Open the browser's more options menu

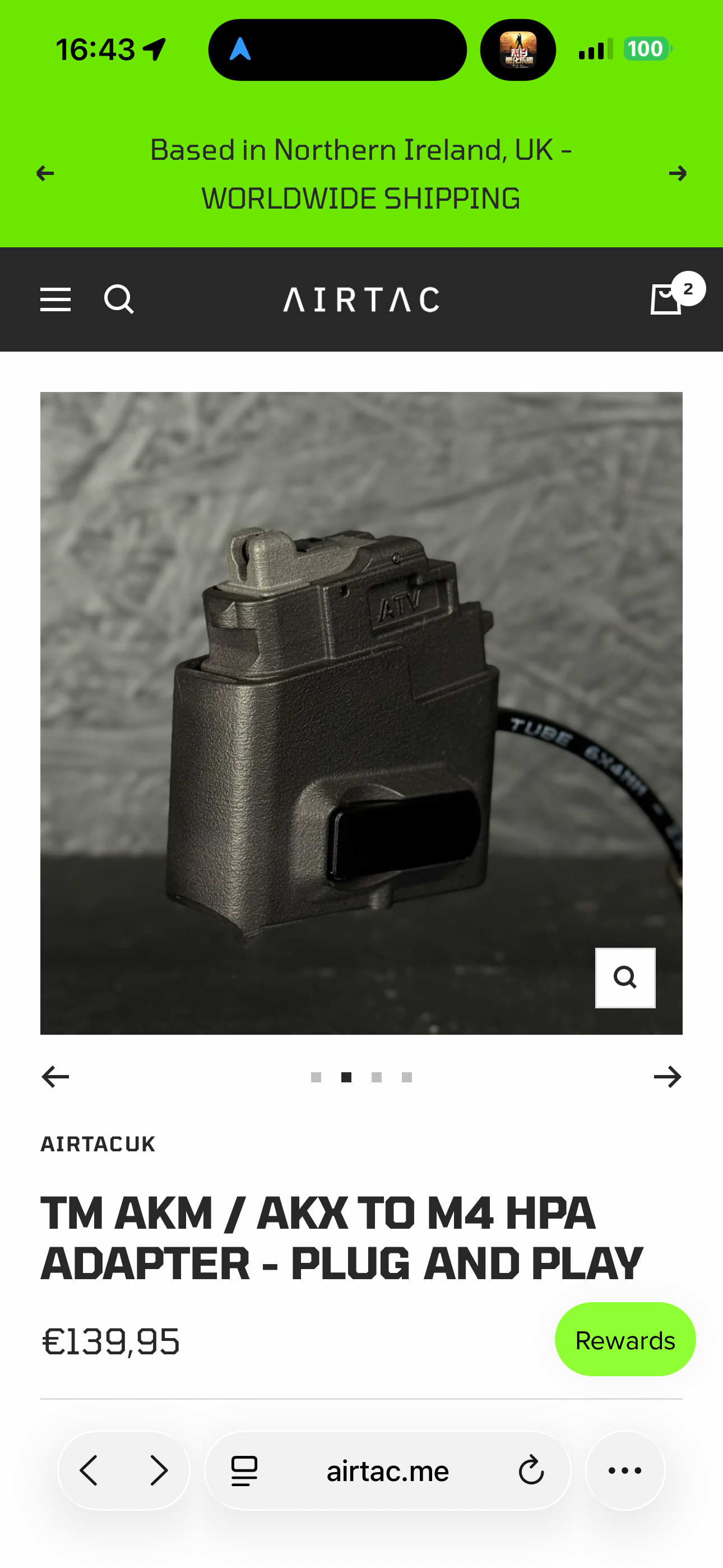click(625, 1470)
